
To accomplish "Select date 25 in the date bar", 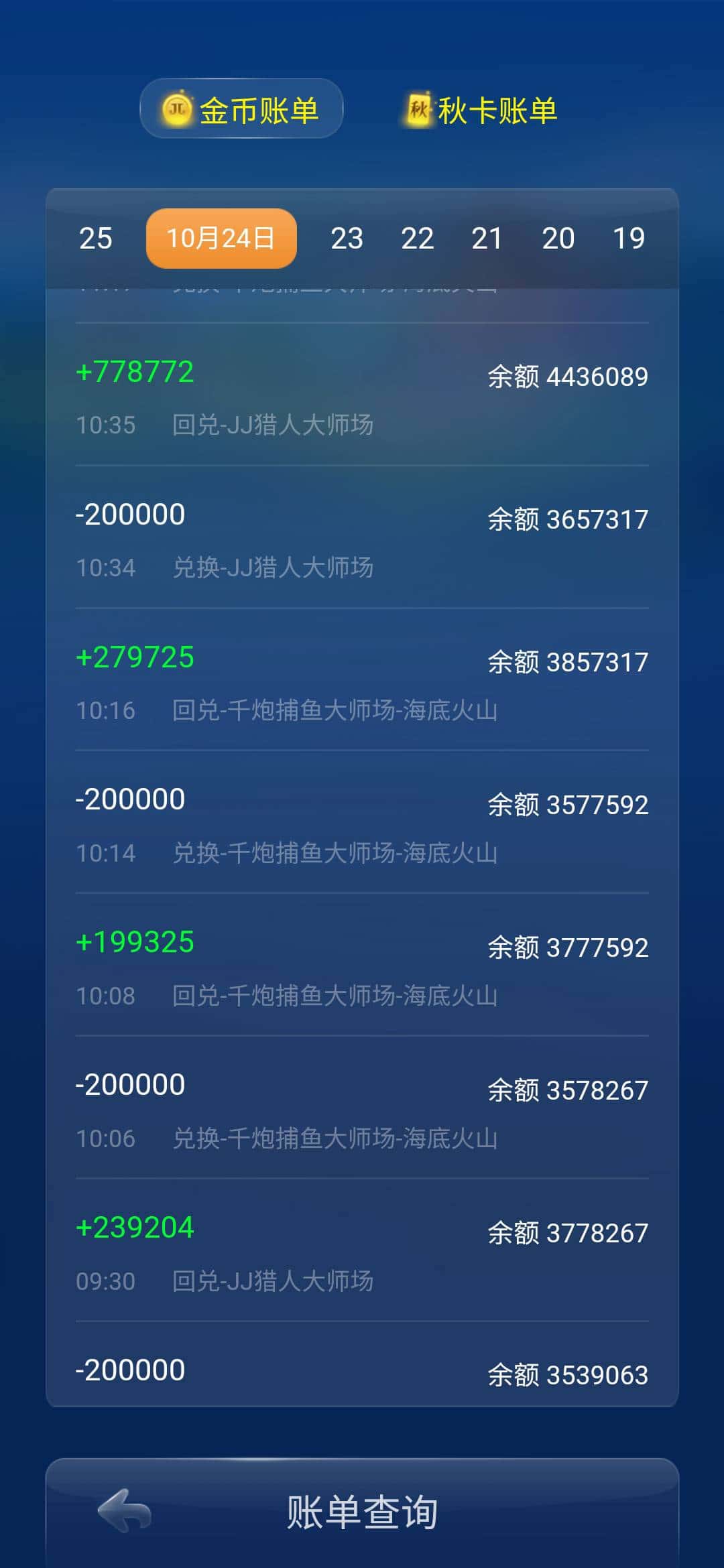I will pos(95,238).
